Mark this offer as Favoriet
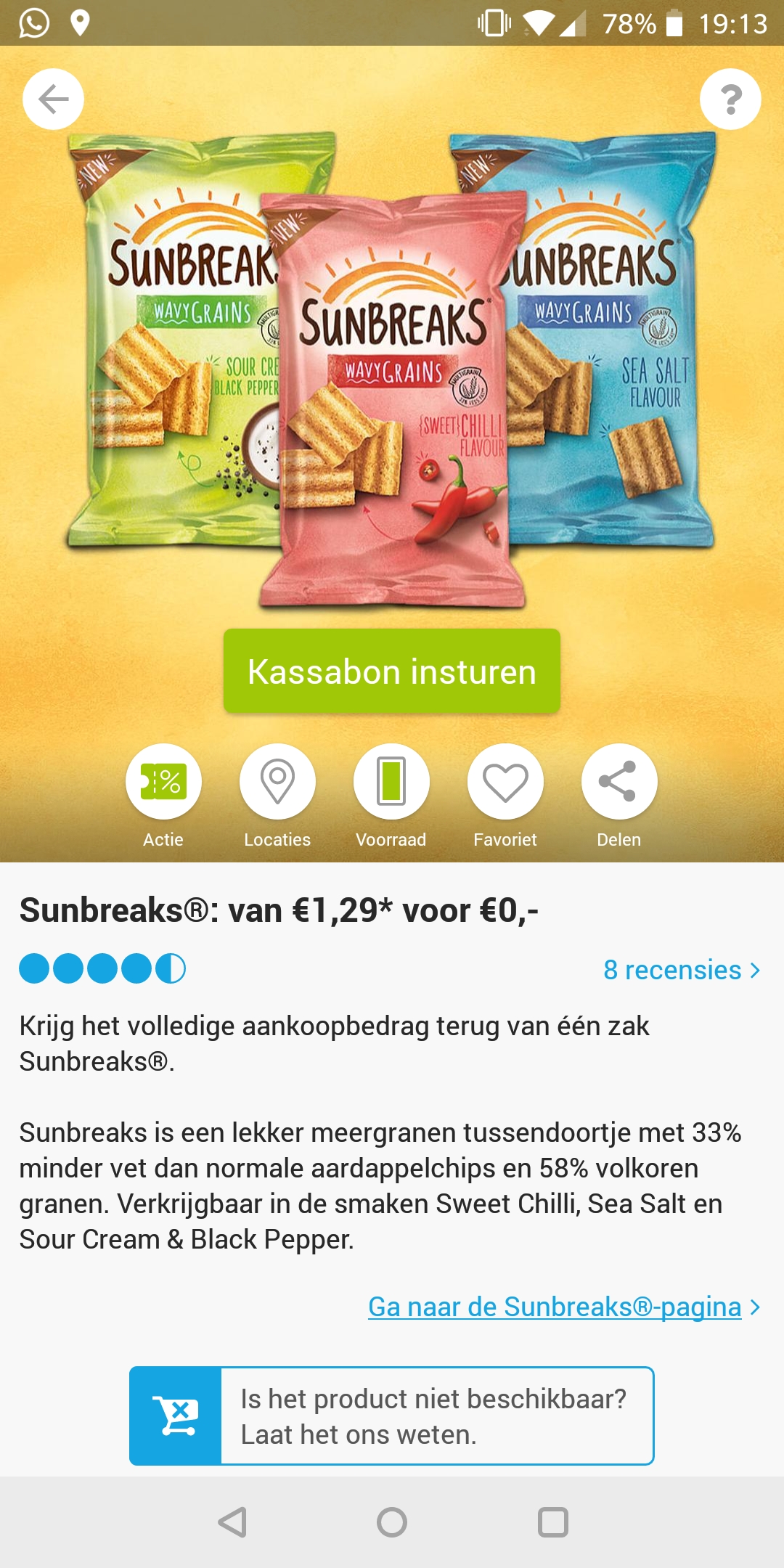The image size is (784, 1568). click(x=505, y=782)
